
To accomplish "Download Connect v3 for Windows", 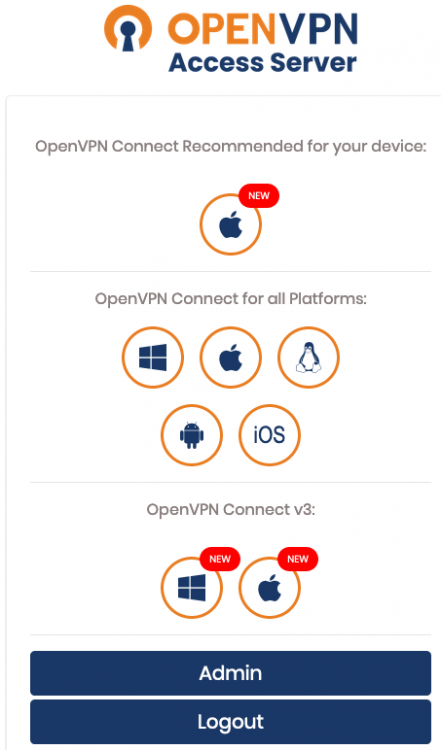I will pyautogui.click(x=192, y=587).
